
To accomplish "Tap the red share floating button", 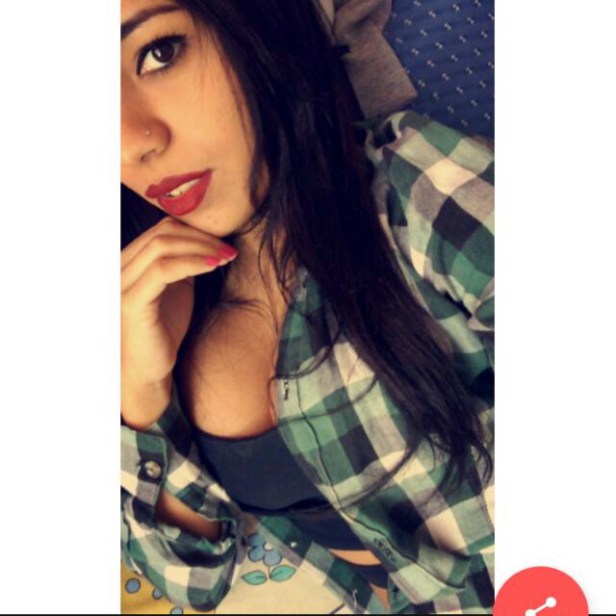I will pyautogui.click(x=541, y=600).
